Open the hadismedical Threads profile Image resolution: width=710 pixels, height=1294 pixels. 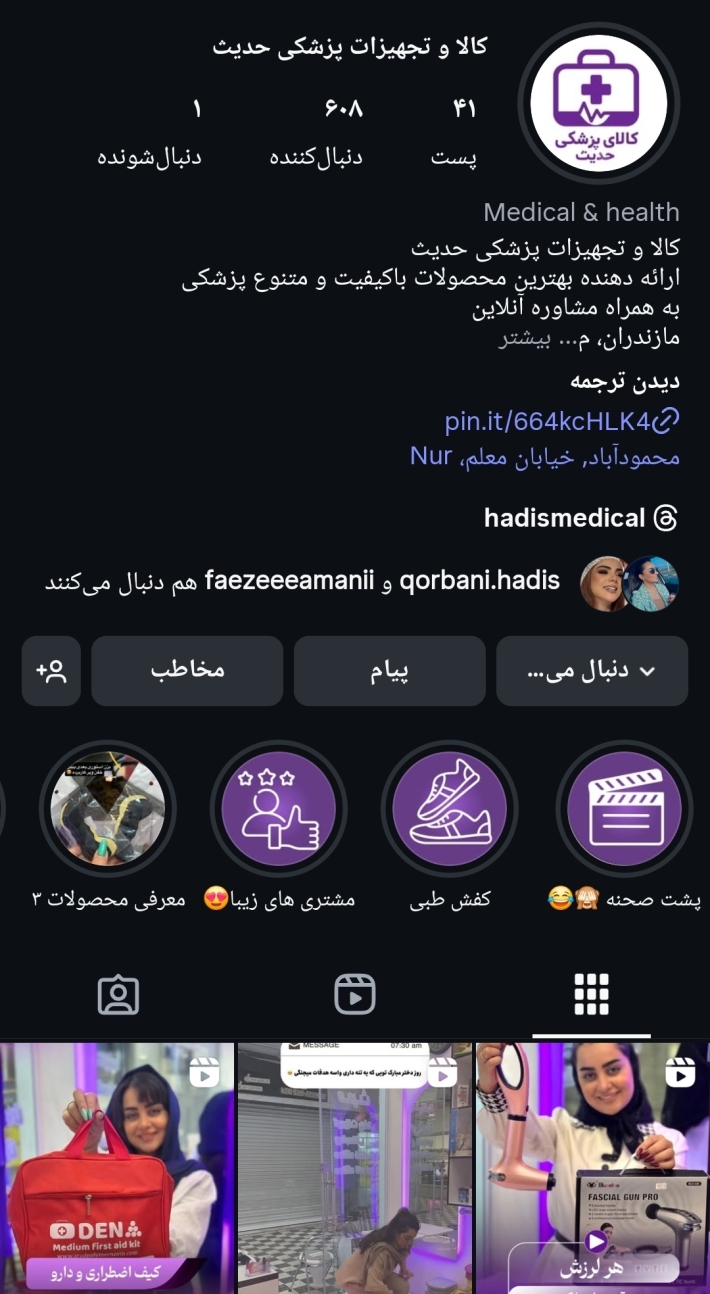(581, 518)
